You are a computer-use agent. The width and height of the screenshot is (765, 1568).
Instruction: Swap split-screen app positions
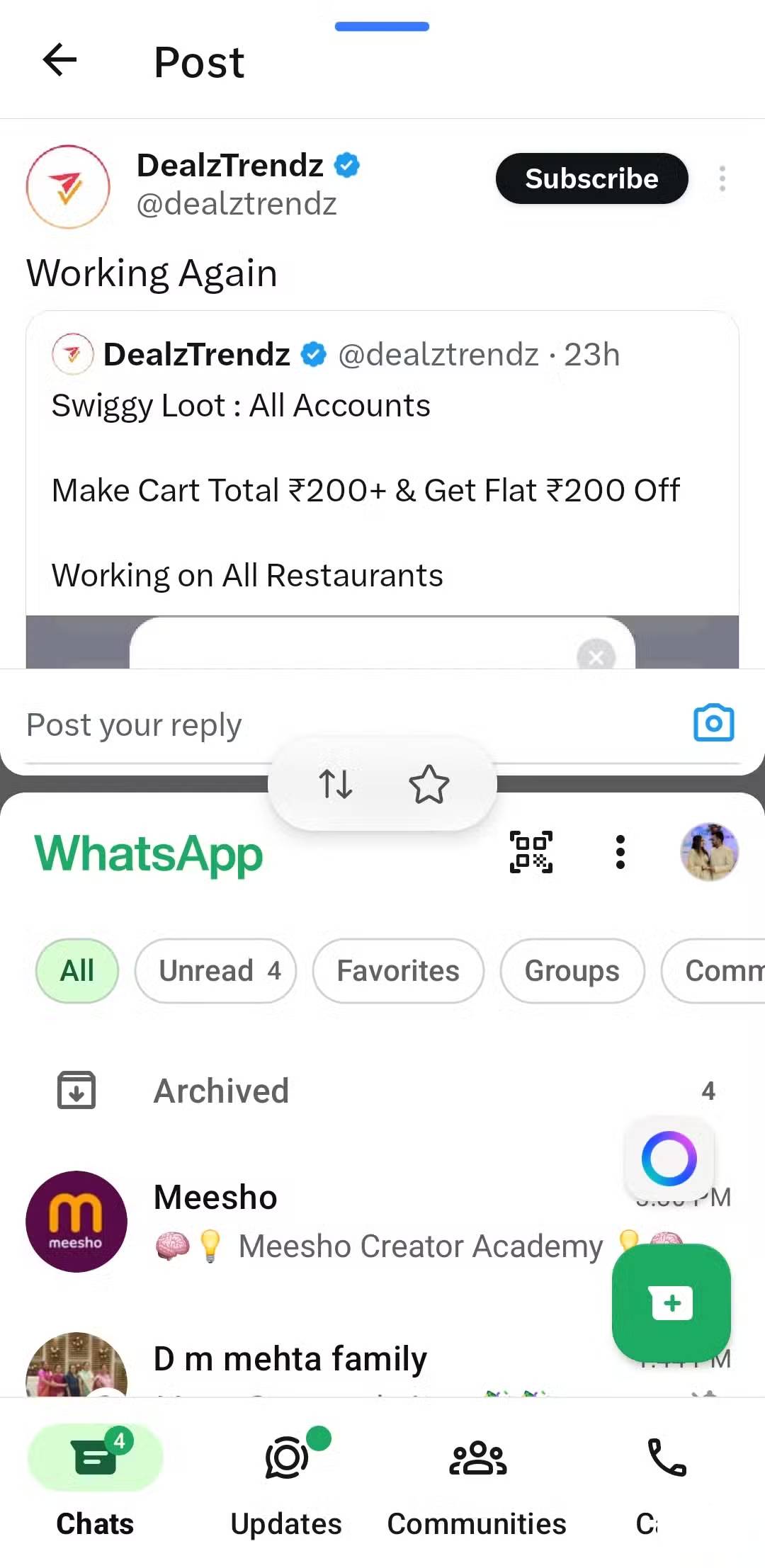click(x=336, y=784)
